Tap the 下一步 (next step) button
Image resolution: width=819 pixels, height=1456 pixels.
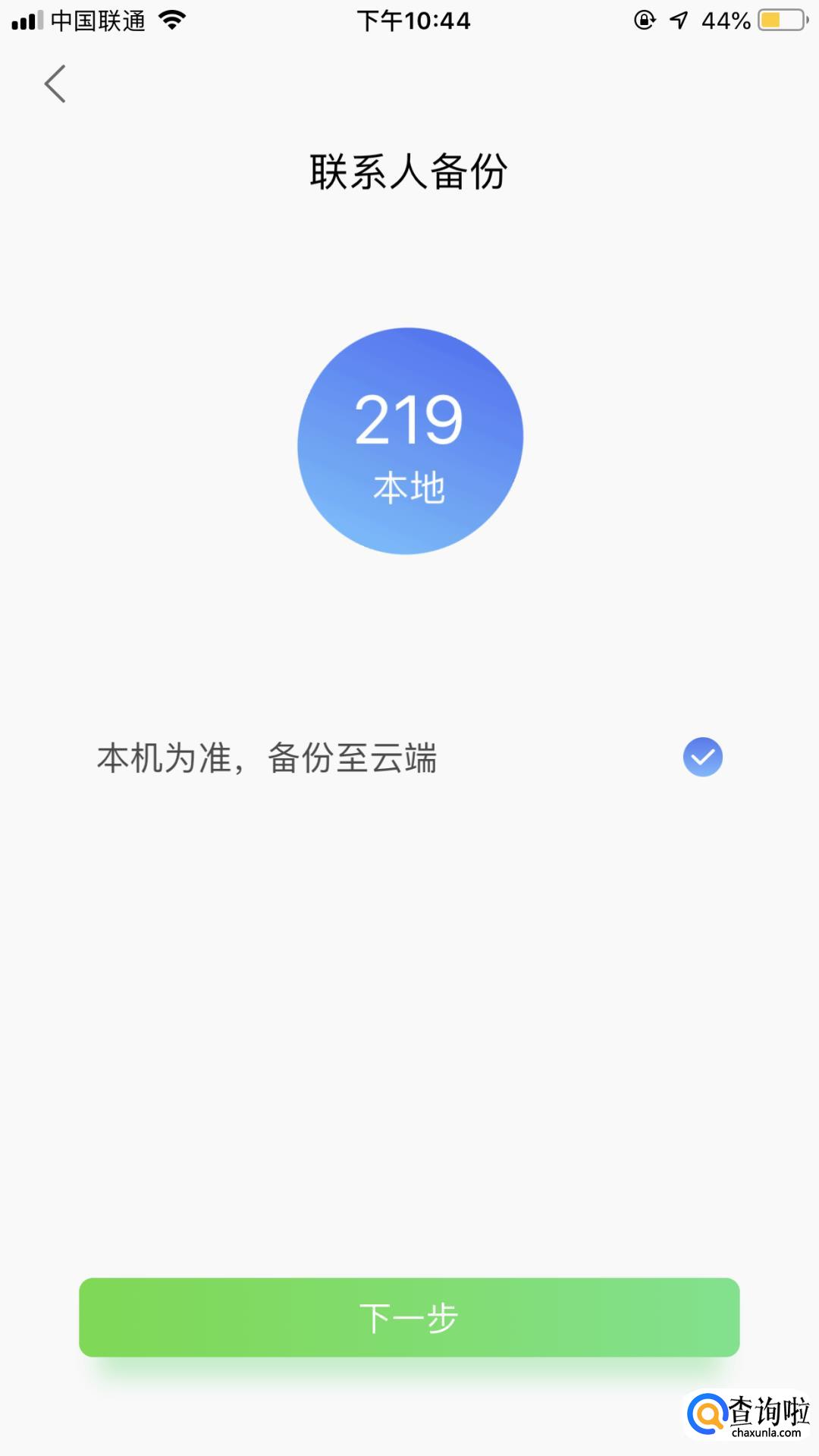pos(409,1317)
